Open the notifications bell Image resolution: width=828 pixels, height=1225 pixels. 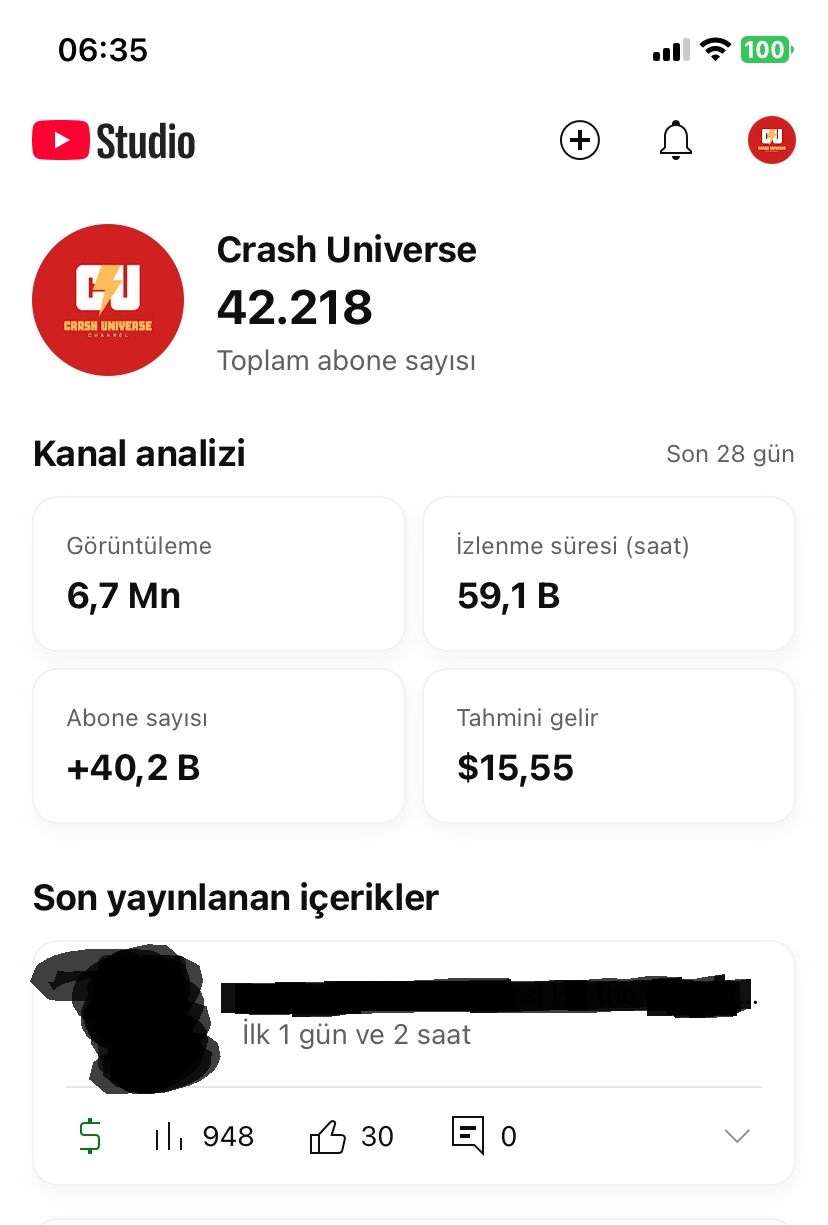676,140
